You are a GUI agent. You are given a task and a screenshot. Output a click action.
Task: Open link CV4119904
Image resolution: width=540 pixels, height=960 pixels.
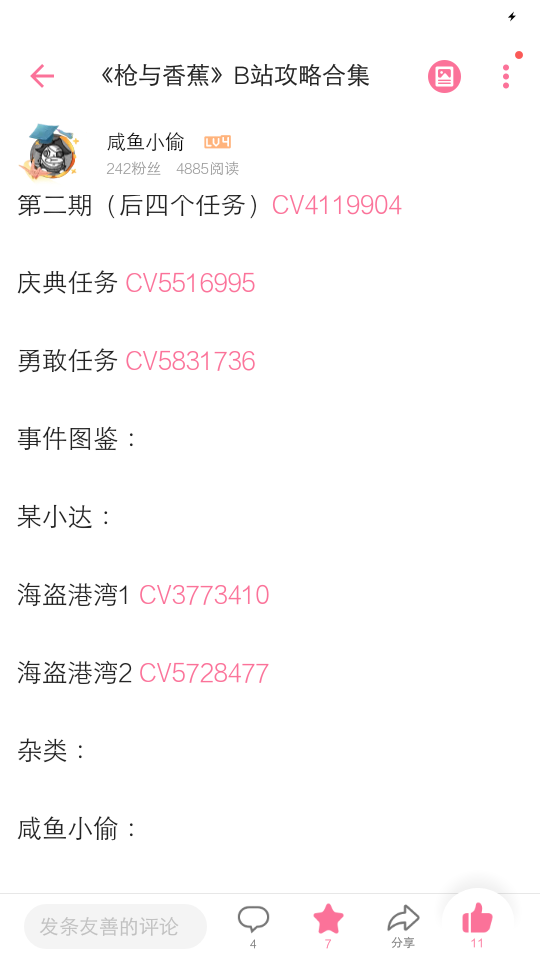(x=337, y=205)
